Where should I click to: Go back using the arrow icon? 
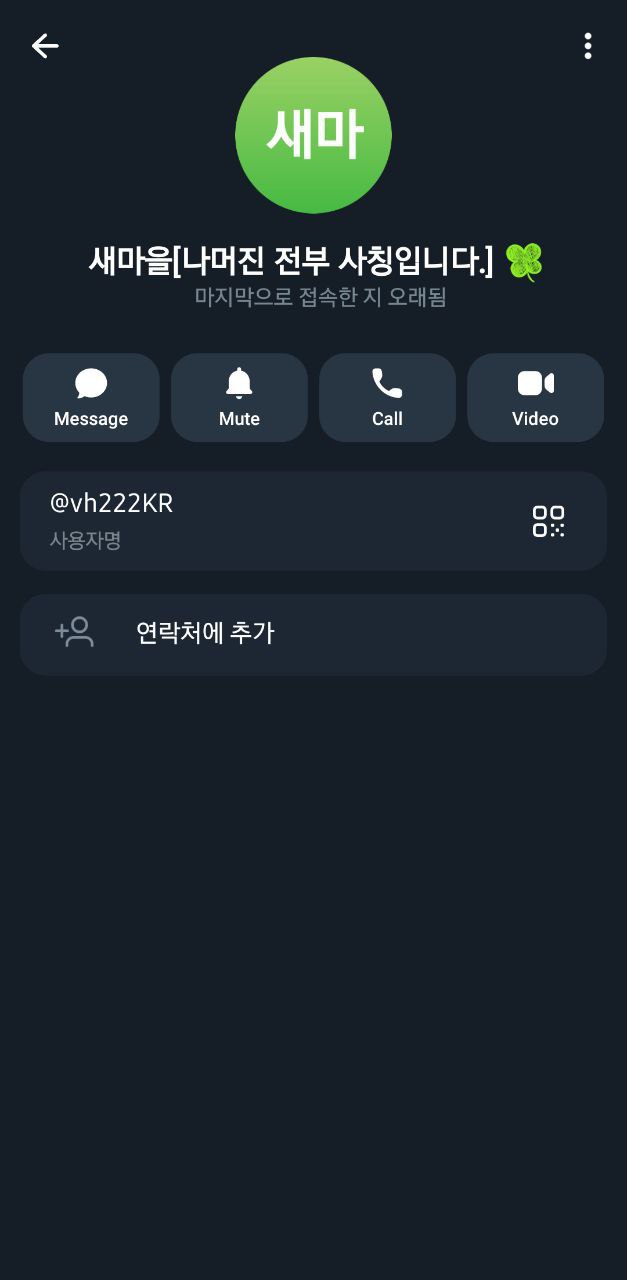[x=45, y=46]
